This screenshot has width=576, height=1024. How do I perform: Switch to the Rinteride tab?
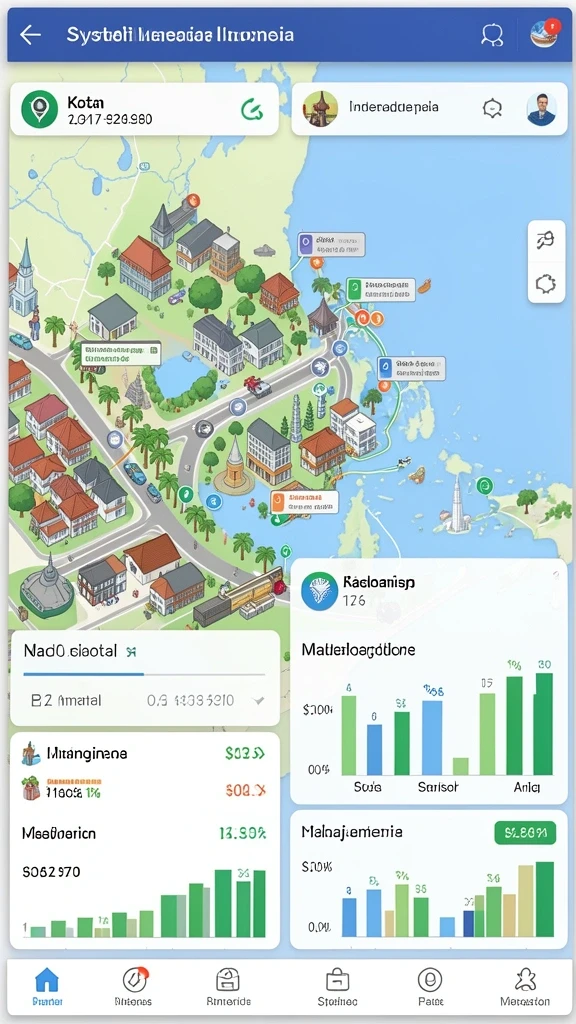point(229,987)
